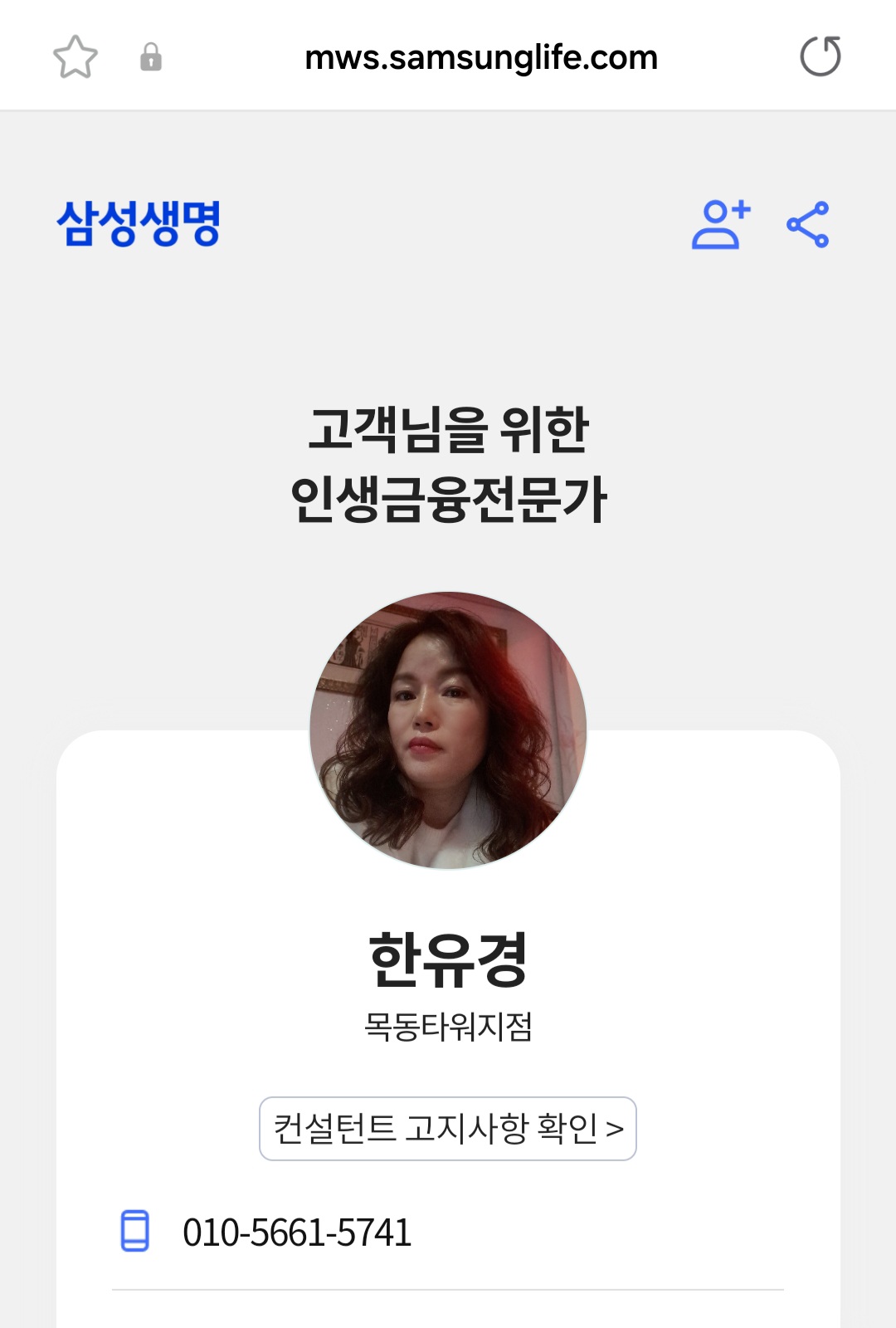Reload the page

point(820,56)
